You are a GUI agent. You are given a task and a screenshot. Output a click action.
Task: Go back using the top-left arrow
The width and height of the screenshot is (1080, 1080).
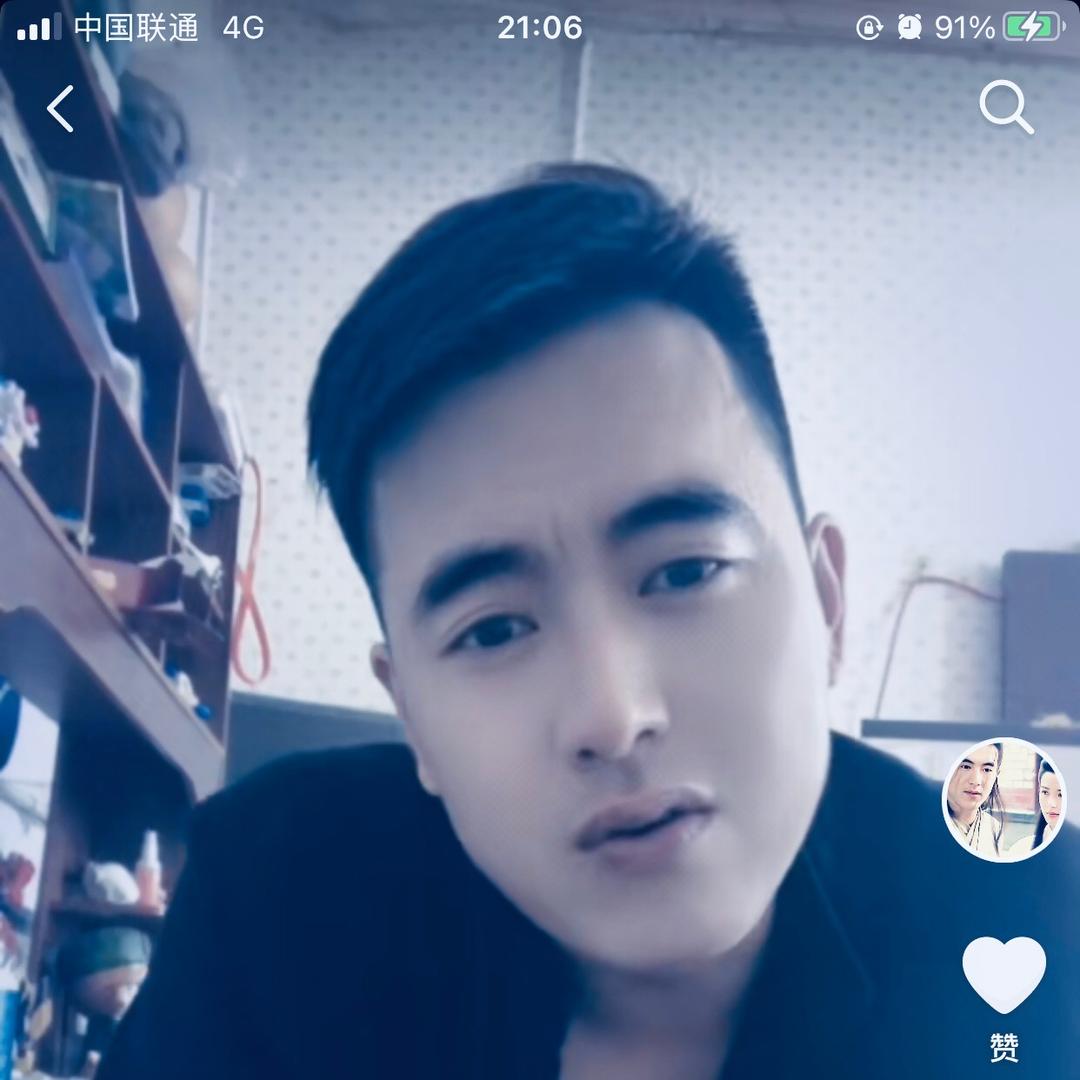61,108
